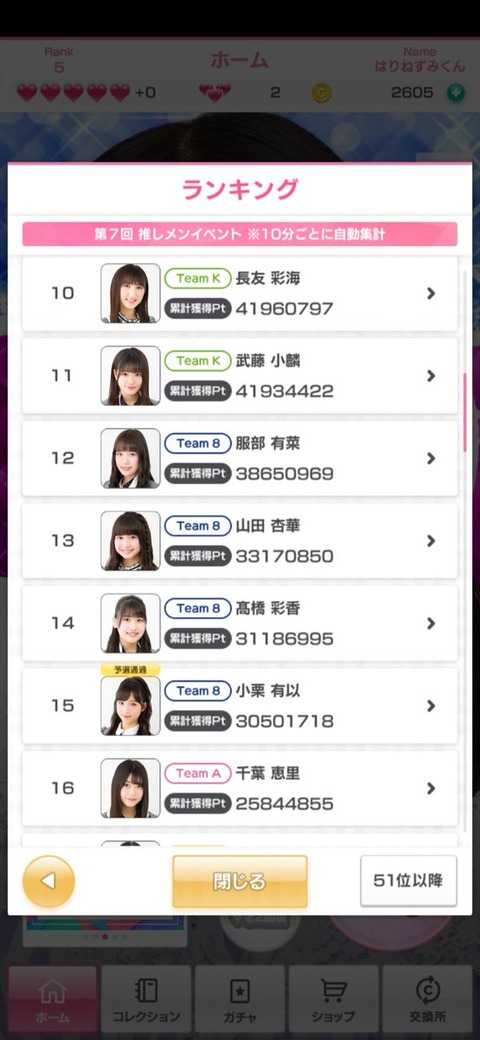Screen dimensions: 480x1040
Task: View rank 16 entry 千葉 恵里
Action: (x=240, y=788)
